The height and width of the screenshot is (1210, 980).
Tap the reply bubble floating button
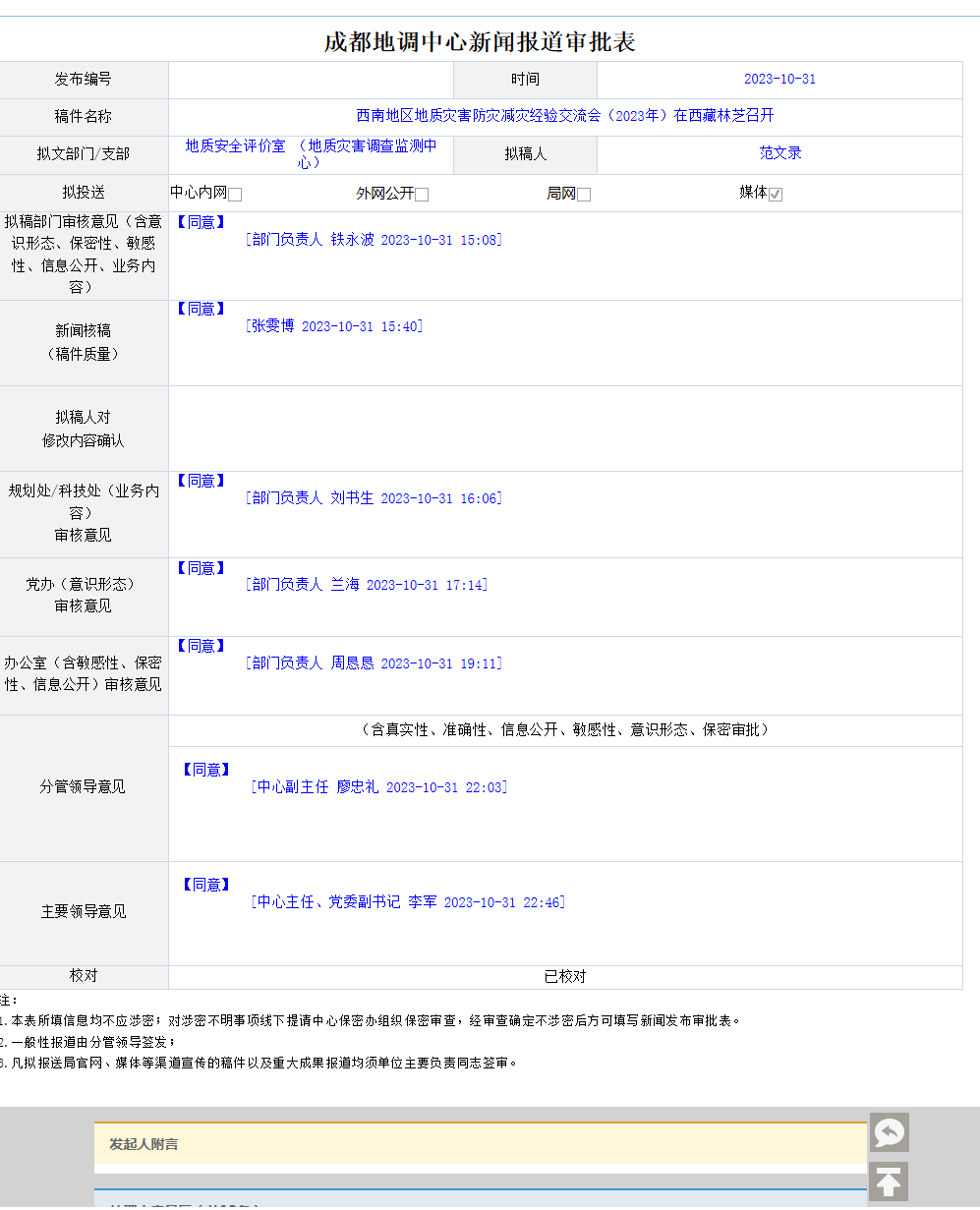889,1132
